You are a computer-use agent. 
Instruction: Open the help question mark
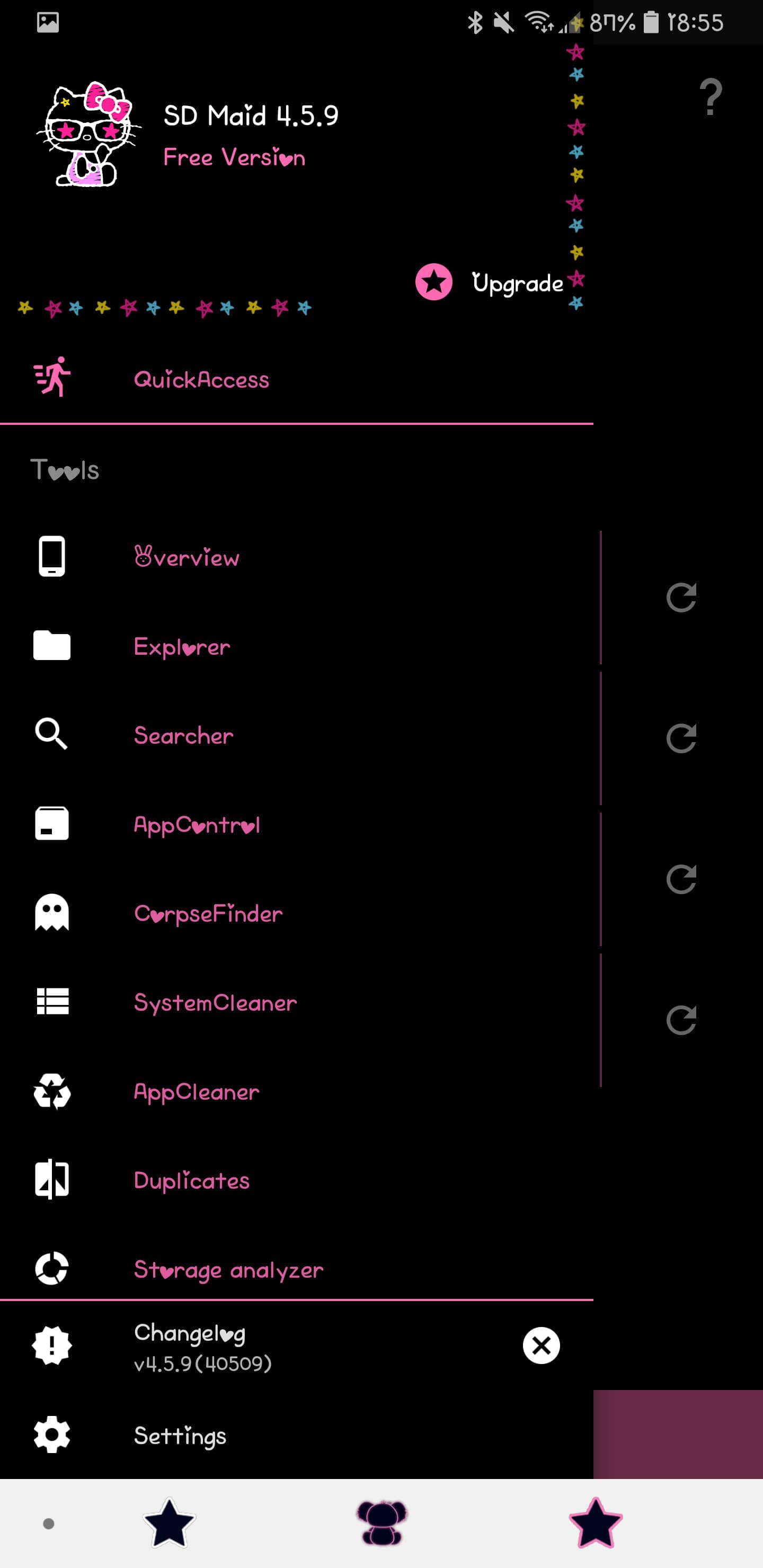pyautogui.click(x=711, y=97)
